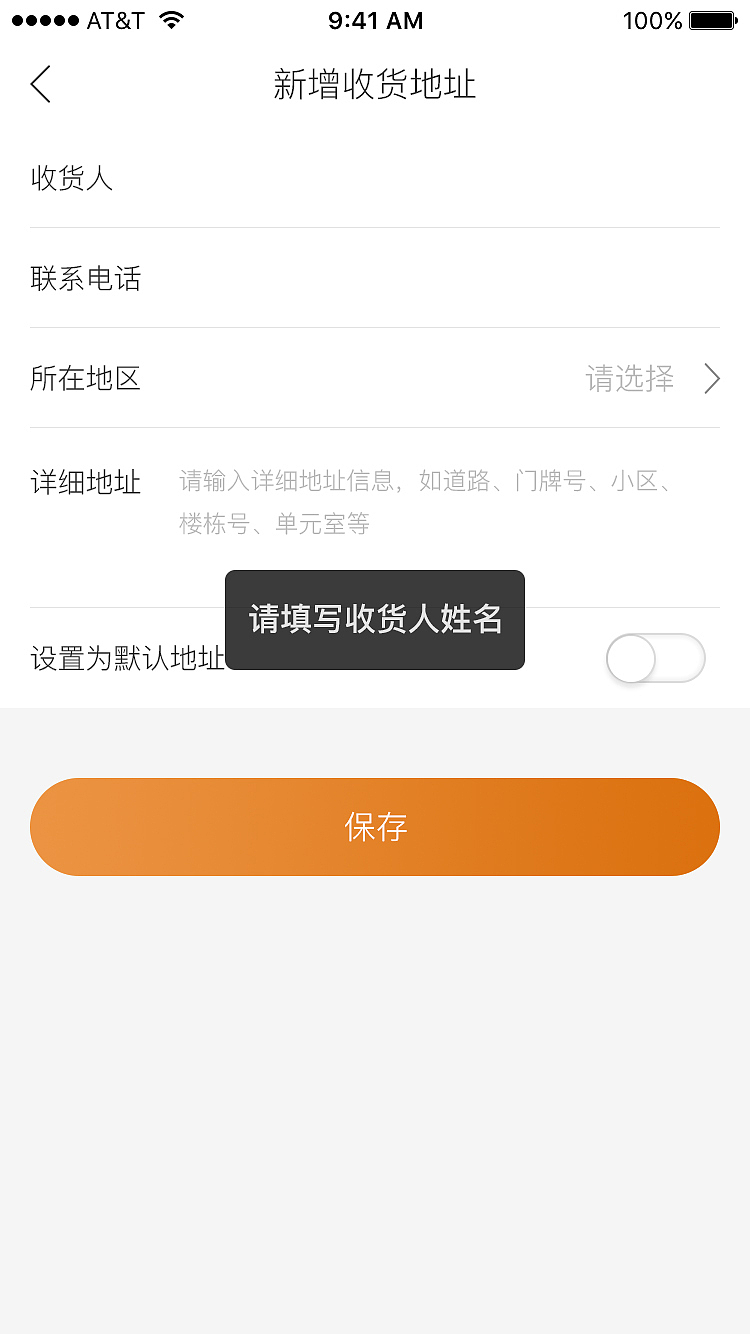Toggle default address setting off
Screen dimensions: 750x1334
[655, 659]
